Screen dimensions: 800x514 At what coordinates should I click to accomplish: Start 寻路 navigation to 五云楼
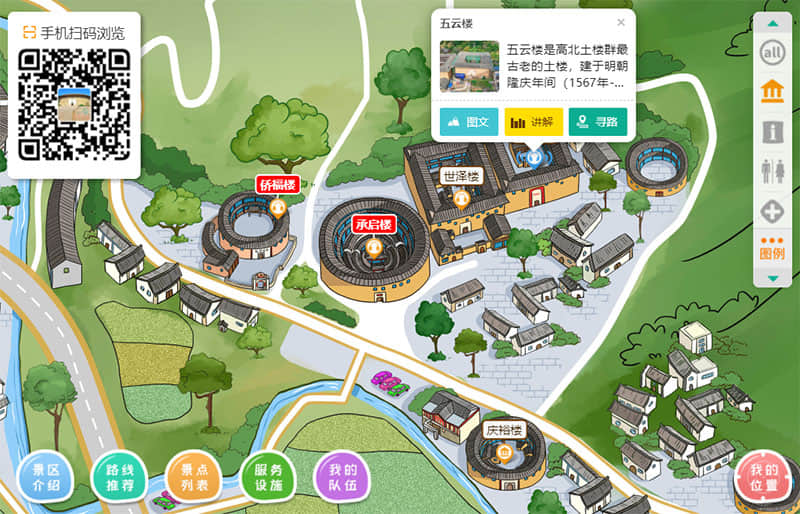pos(598,122)
